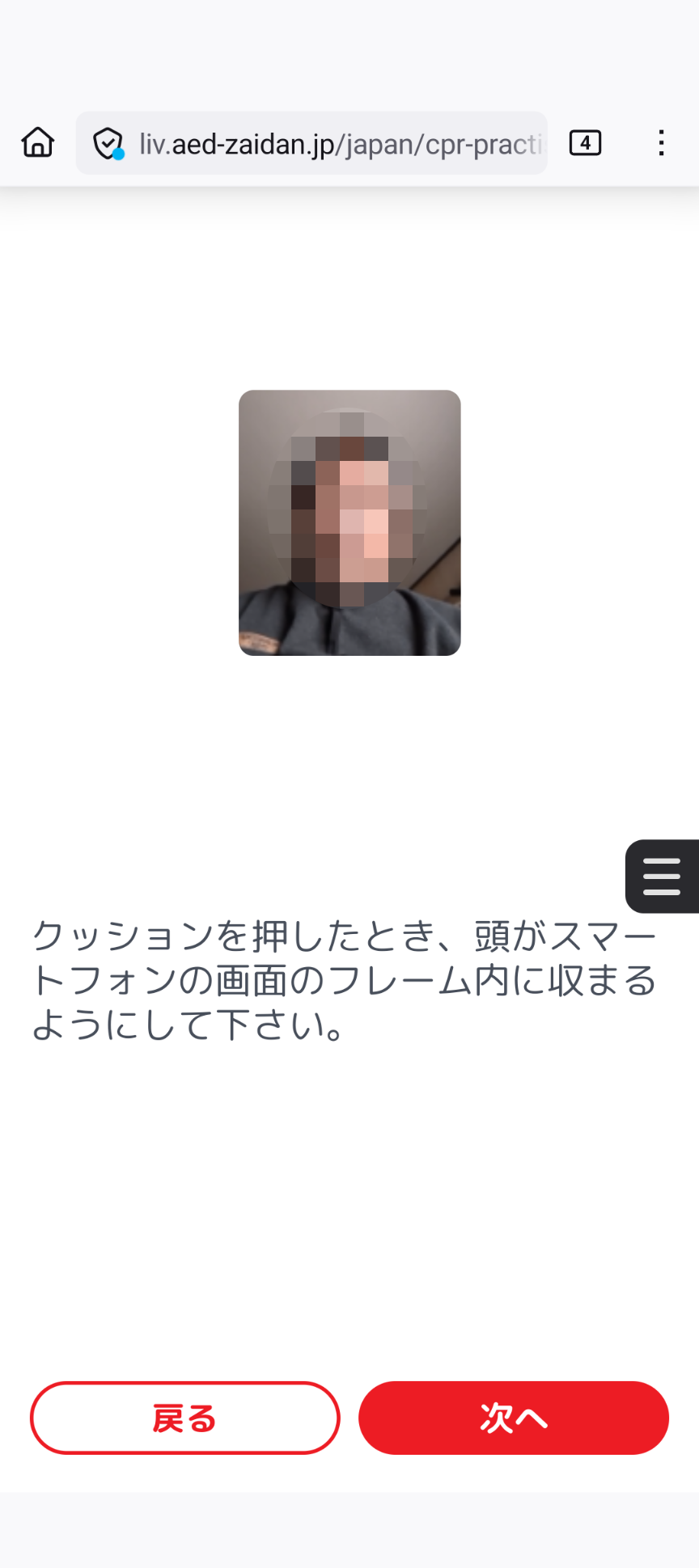Go to the browser home page
The width and height of the screenshot is (699, 1568).
(37, 143)
